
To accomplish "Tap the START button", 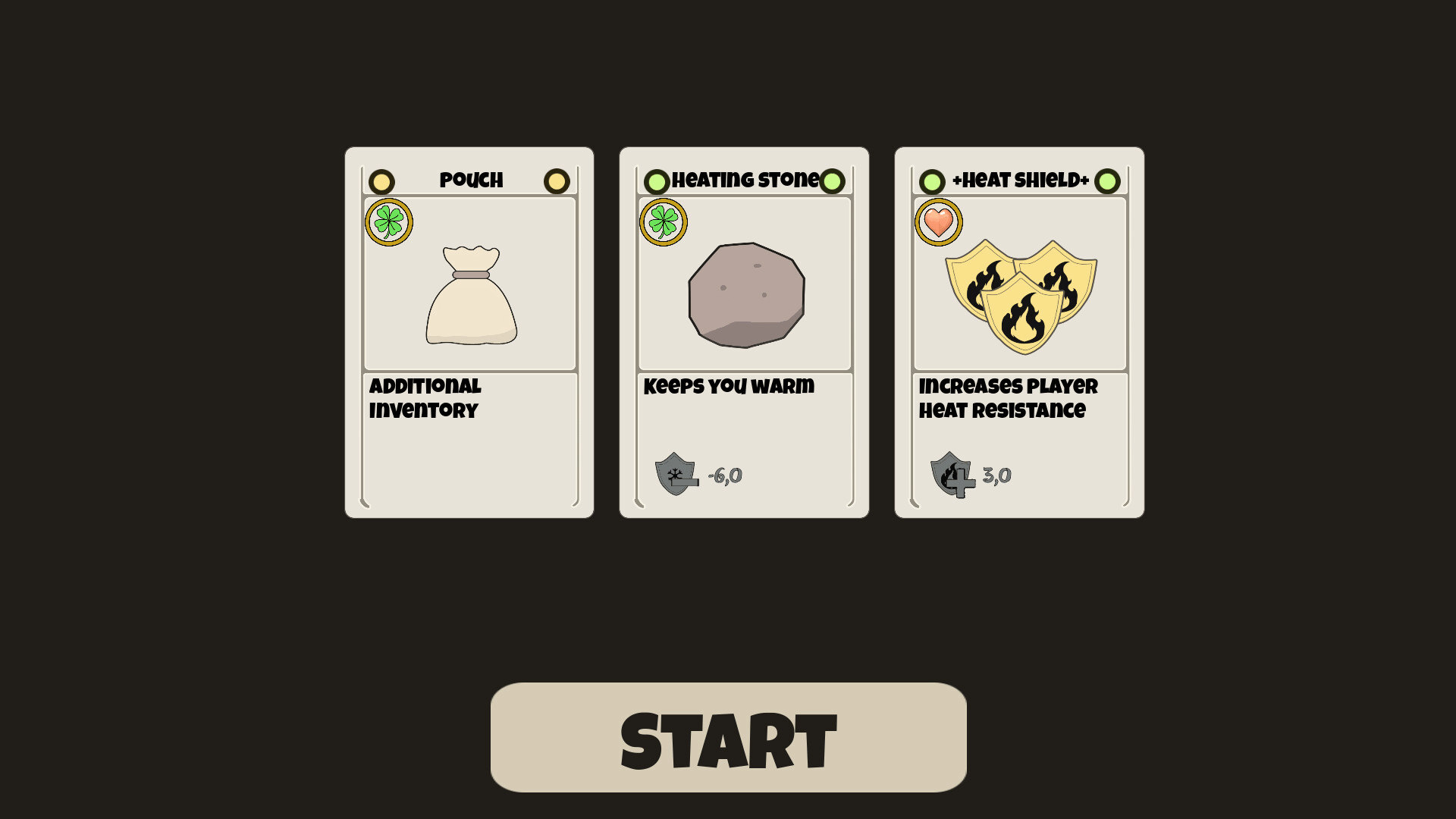I will tap(728, 737).
